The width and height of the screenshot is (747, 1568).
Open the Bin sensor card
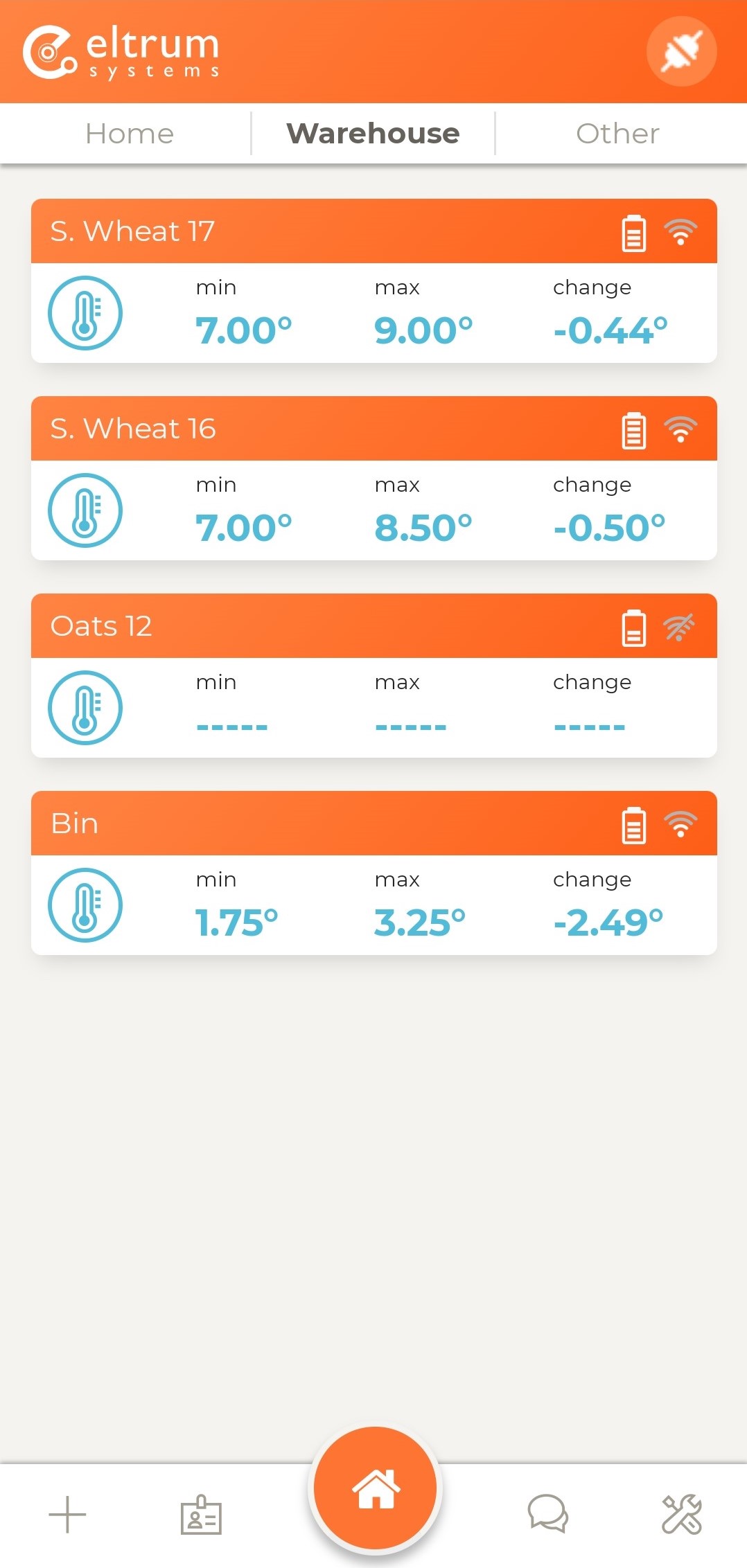point(374,873)
